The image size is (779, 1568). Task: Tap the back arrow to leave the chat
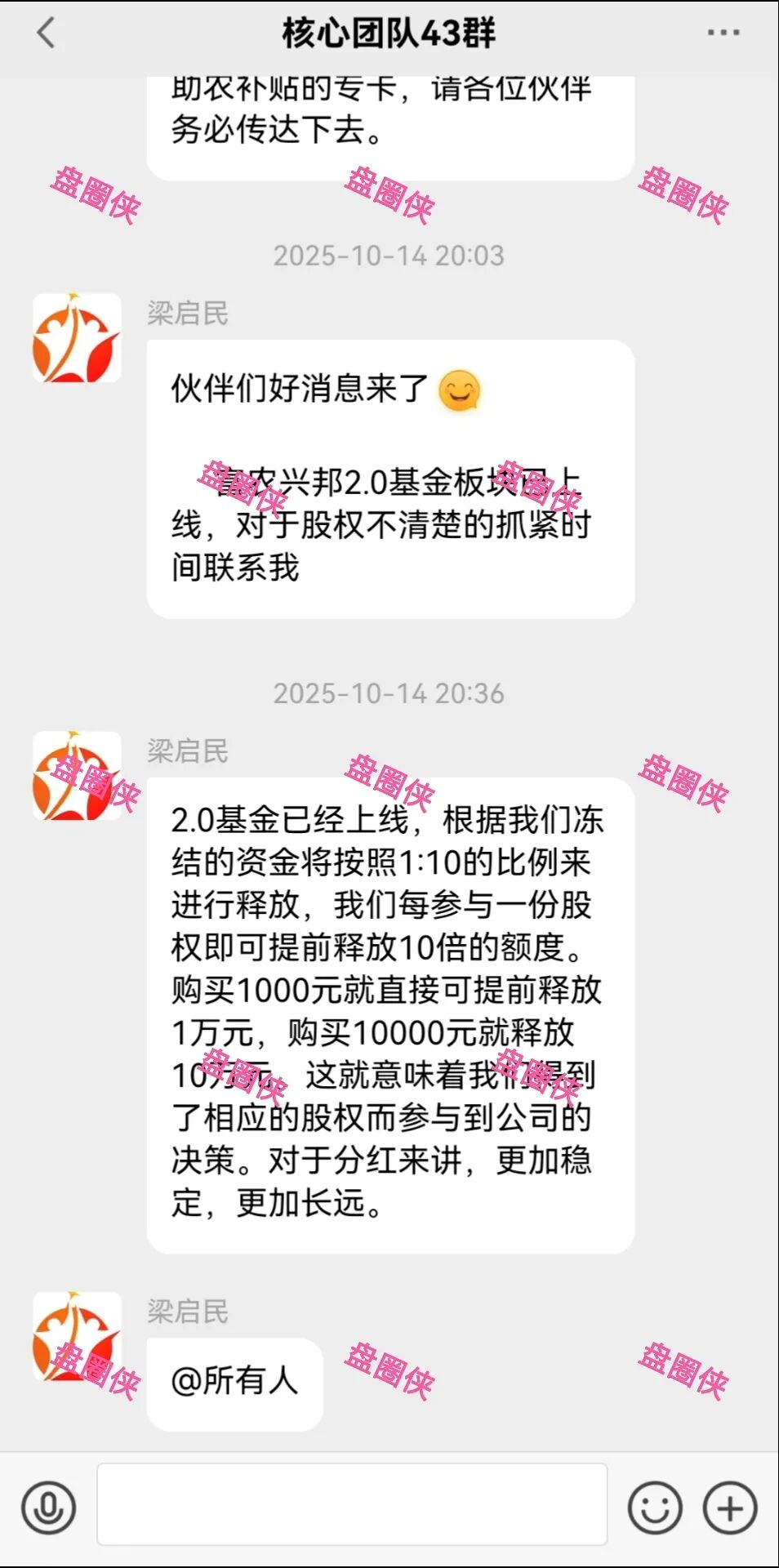(45, 34)
